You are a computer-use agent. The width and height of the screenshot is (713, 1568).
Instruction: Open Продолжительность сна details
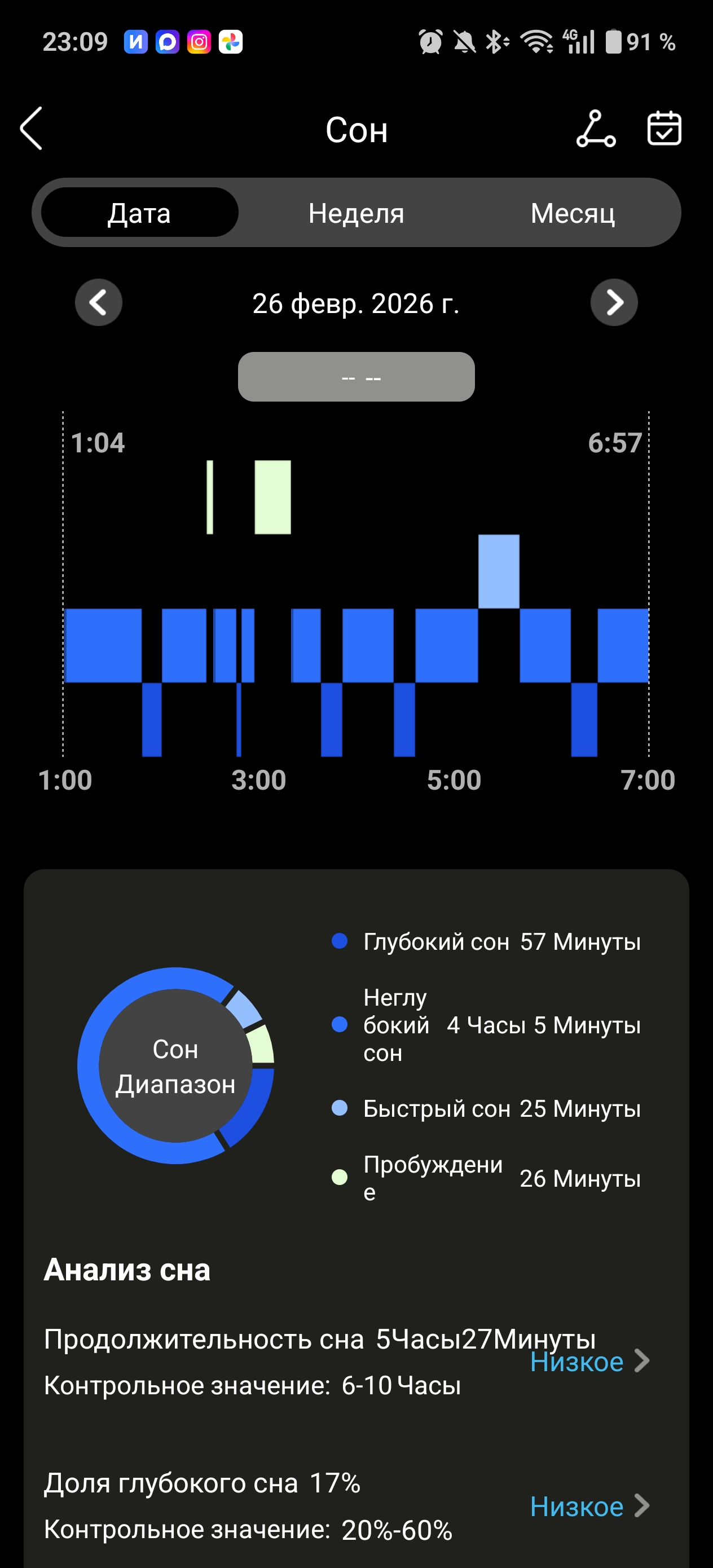pos(589,1361)
